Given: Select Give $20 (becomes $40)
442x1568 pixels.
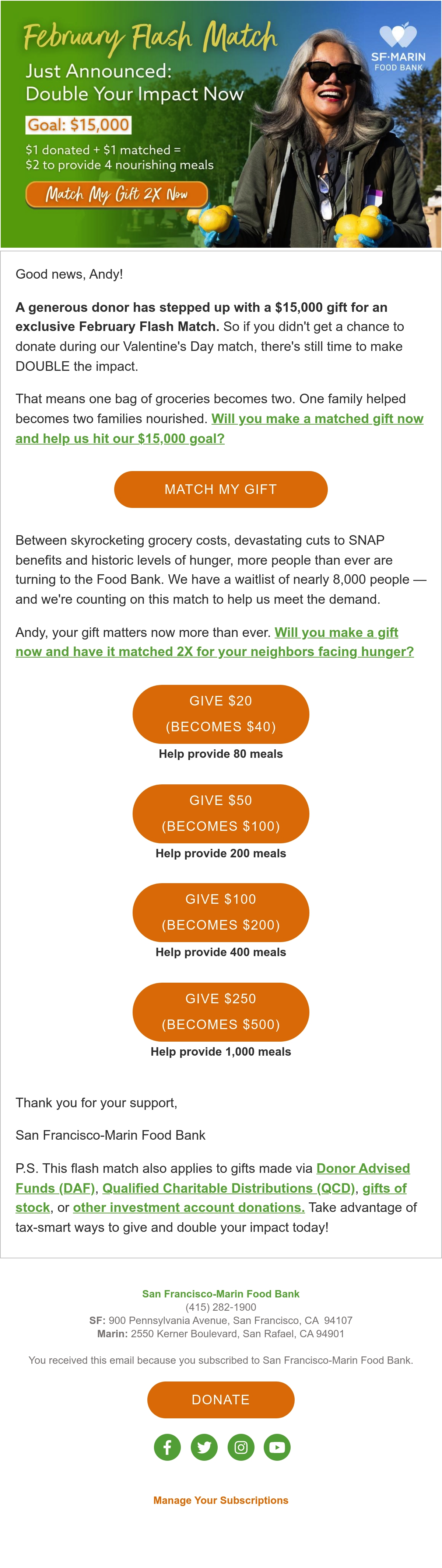Looking at the screenshot, I should click(221, 714).
